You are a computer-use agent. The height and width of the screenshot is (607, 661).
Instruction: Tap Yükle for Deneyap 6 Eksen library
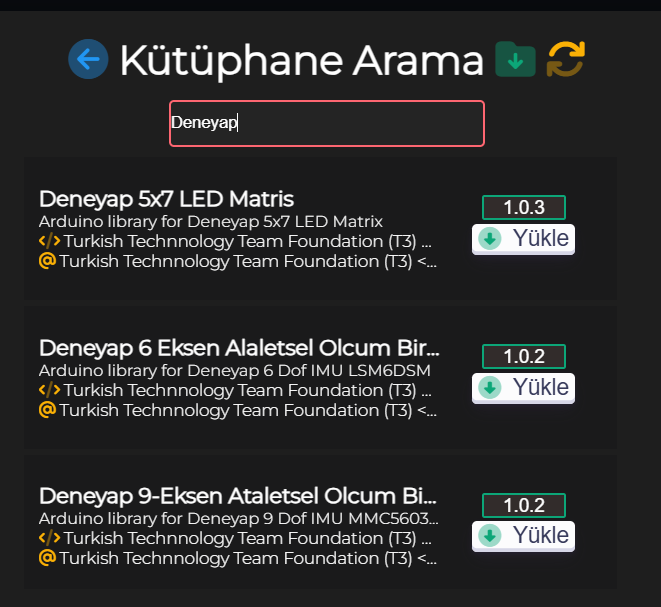523,387
